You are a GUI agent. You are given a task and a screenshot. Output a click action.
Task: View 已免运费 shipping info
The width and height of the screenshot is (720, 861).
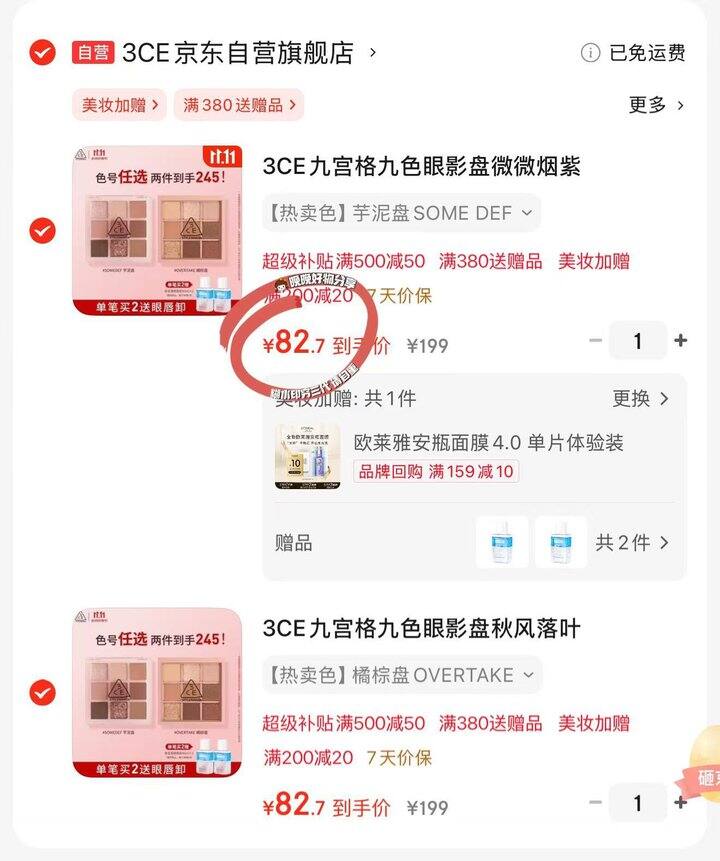pos(634,53)
